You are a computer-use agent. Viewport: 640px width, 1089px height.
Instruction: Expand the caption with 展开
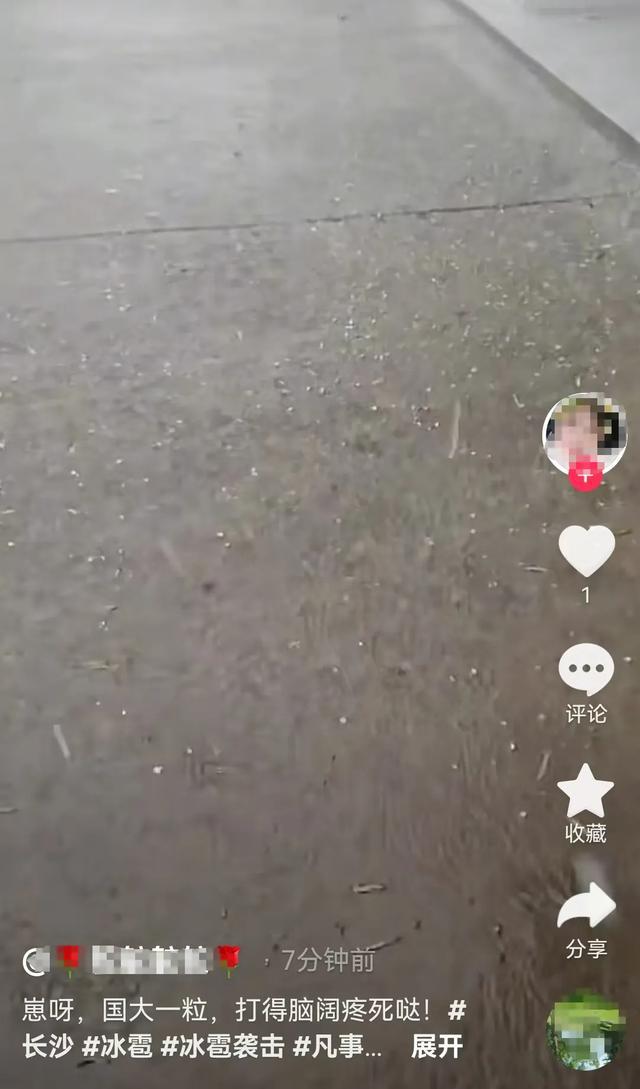point(437,1047)
